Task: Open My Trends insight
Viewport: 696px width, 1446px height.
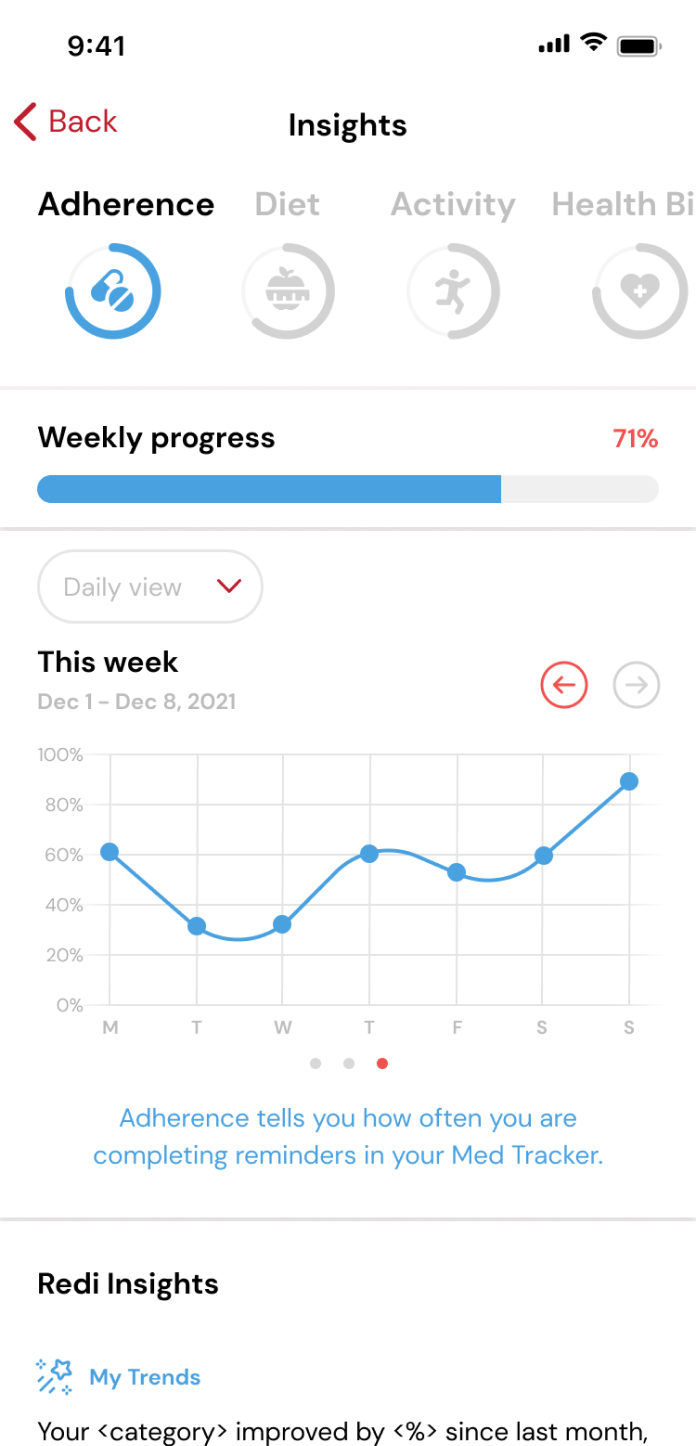Action: [x=144, y=1377]
